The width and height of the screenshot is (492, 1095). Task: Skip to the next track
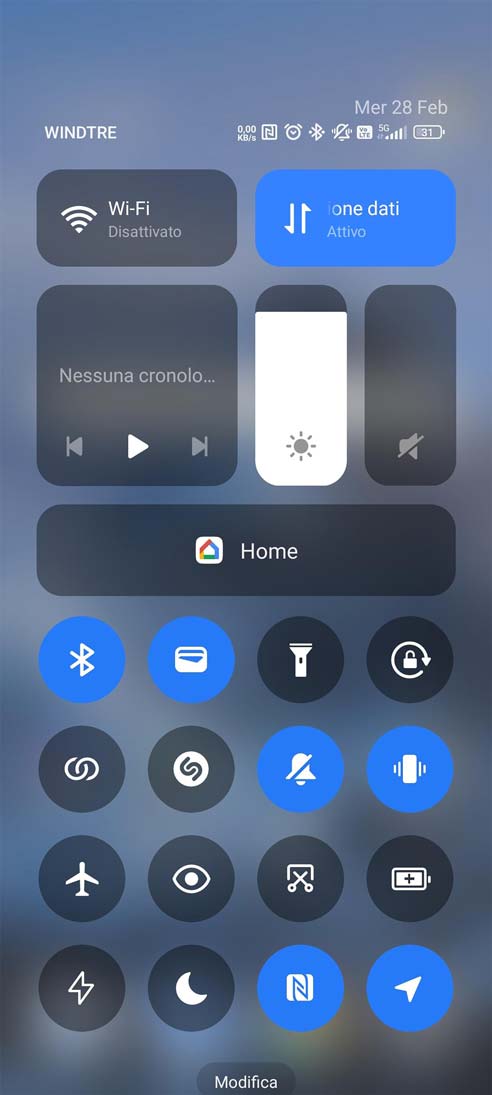200,446
